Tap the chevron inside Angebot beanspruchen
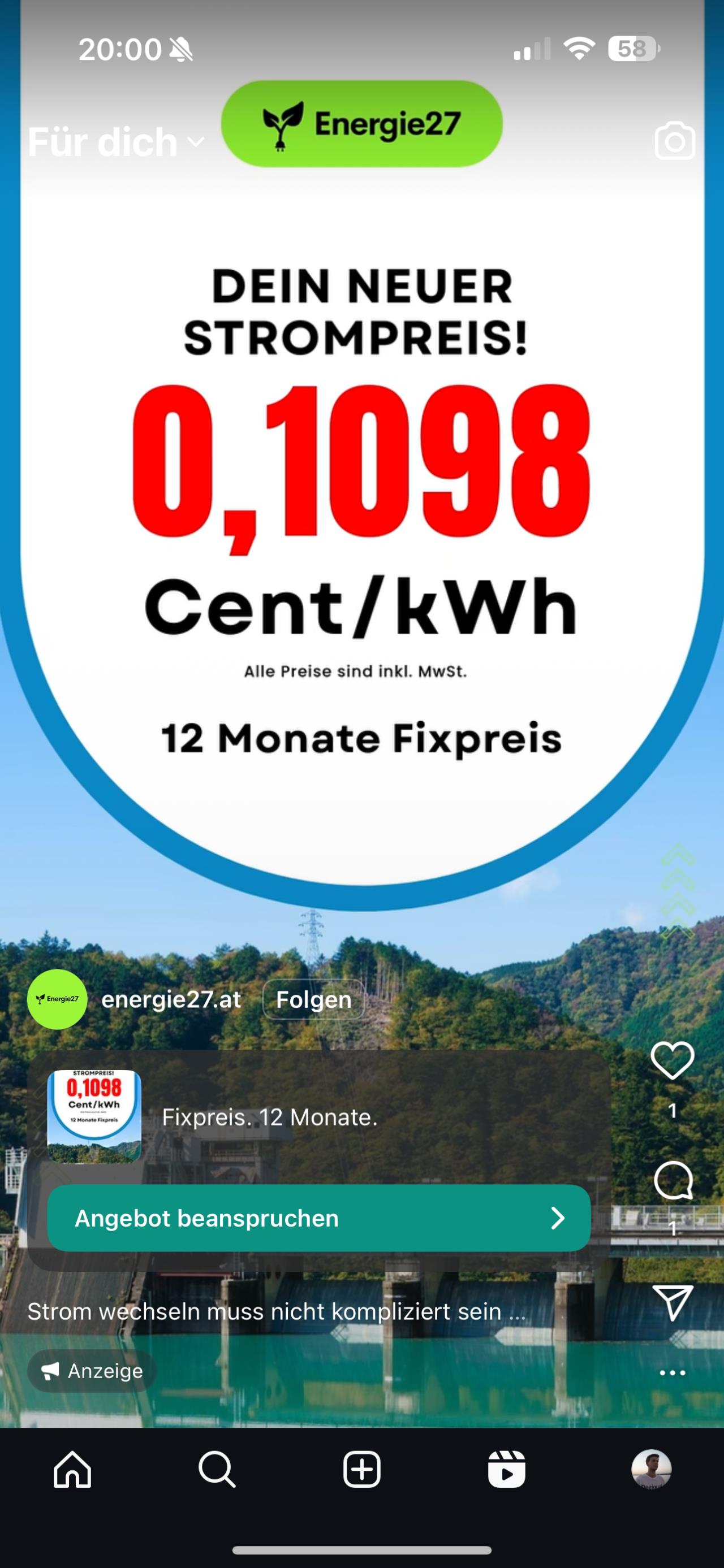The width and height of the screenshot is (724, 1568). [558, 1219]
